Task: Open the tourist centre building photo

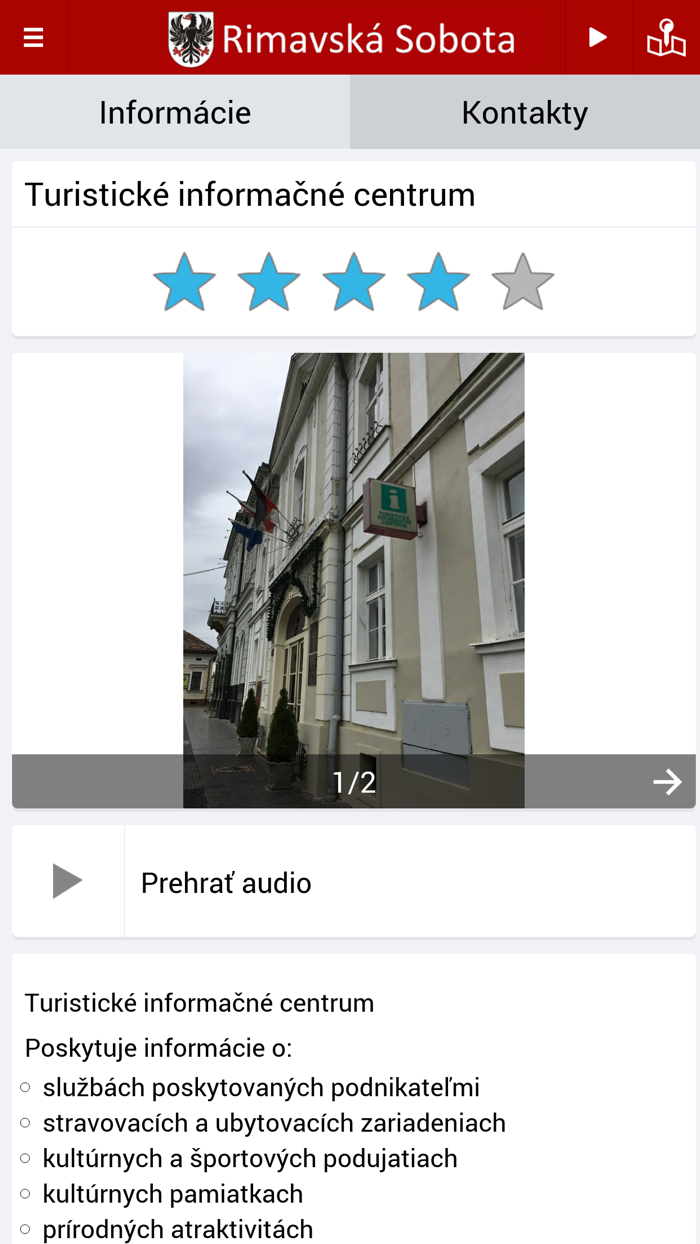Action: point(353,560)
